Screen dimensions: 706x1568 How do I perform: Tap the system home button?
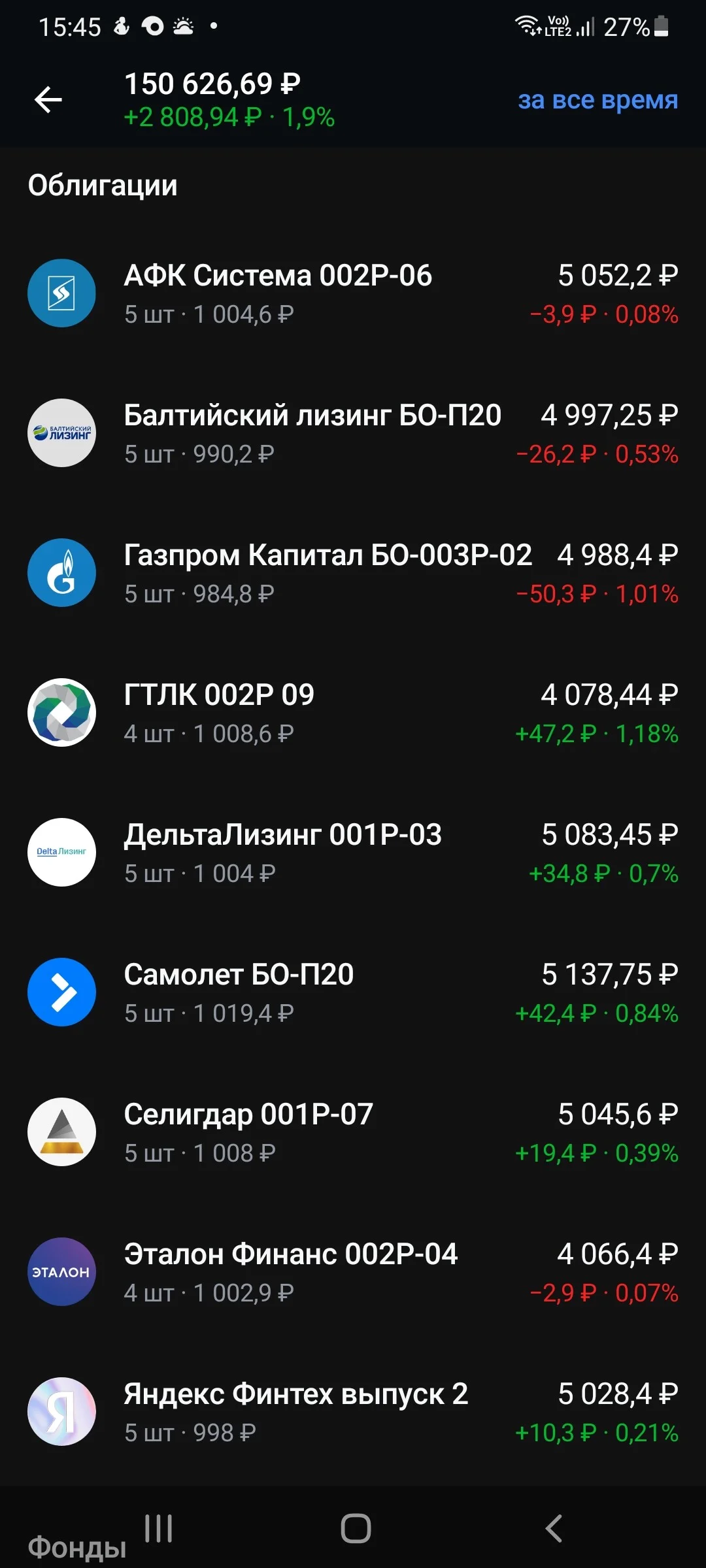coord(356,1529)
